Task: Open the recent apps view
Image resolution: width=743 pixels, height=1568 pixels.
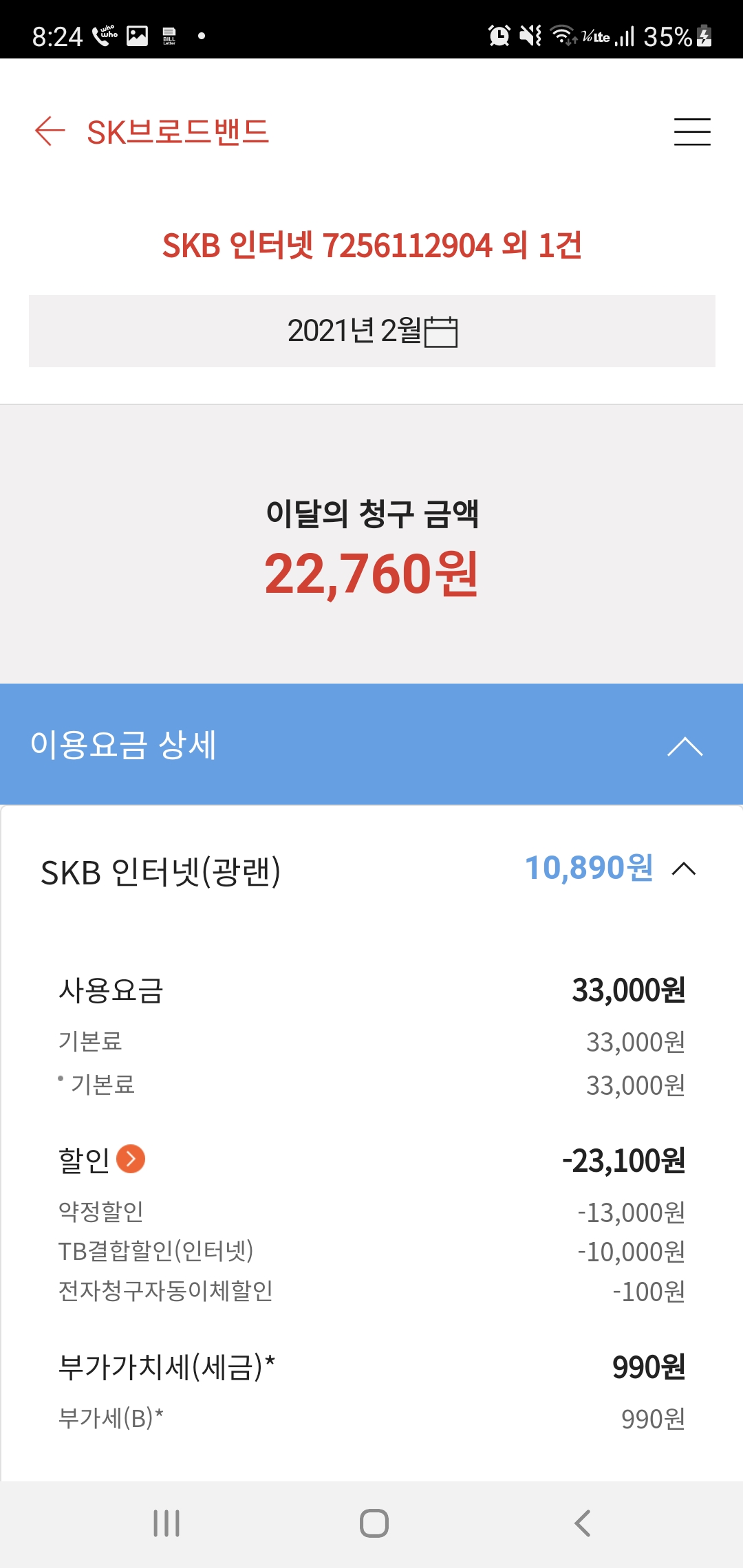Action: [x=166, y=1523]
